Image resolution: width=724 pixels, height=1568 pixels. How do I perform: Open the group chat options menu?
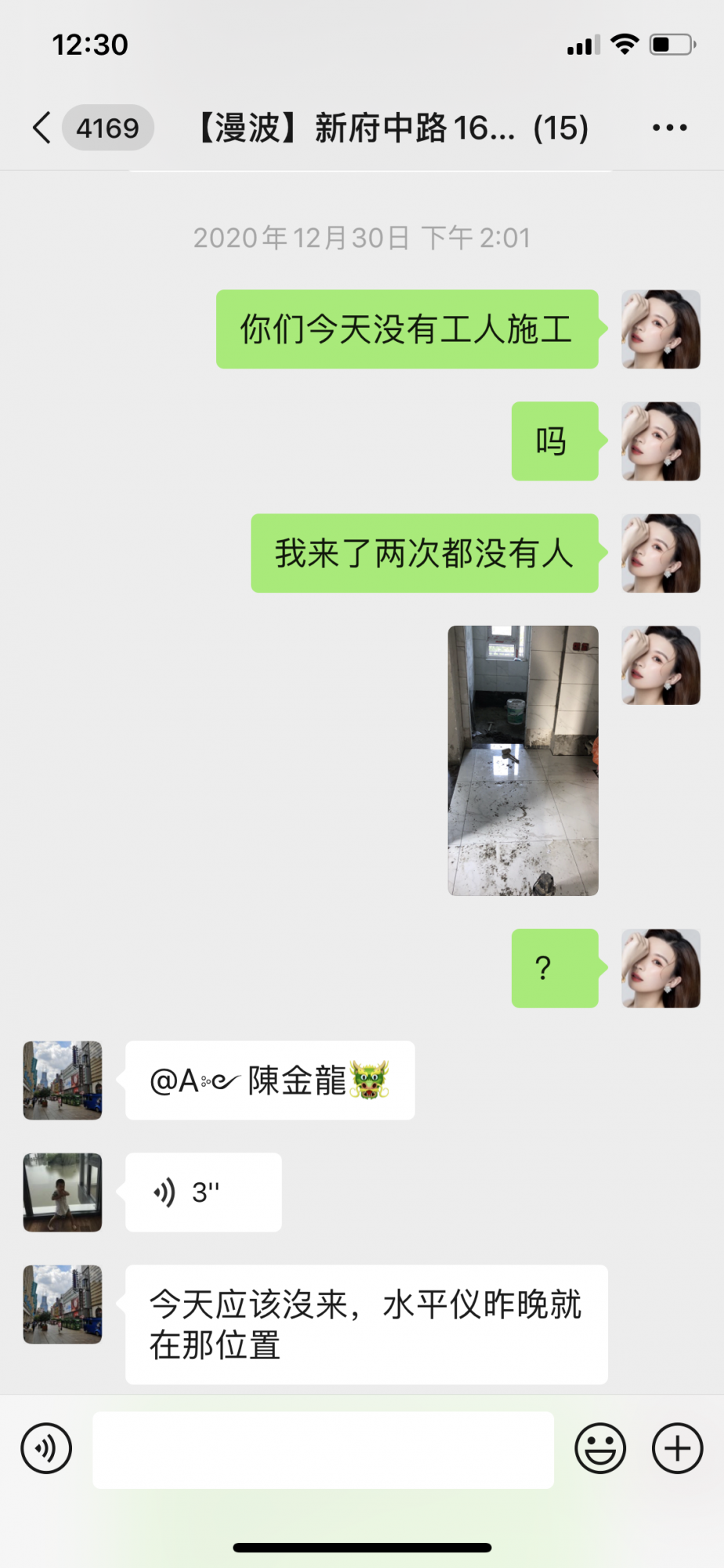point(670,128)
